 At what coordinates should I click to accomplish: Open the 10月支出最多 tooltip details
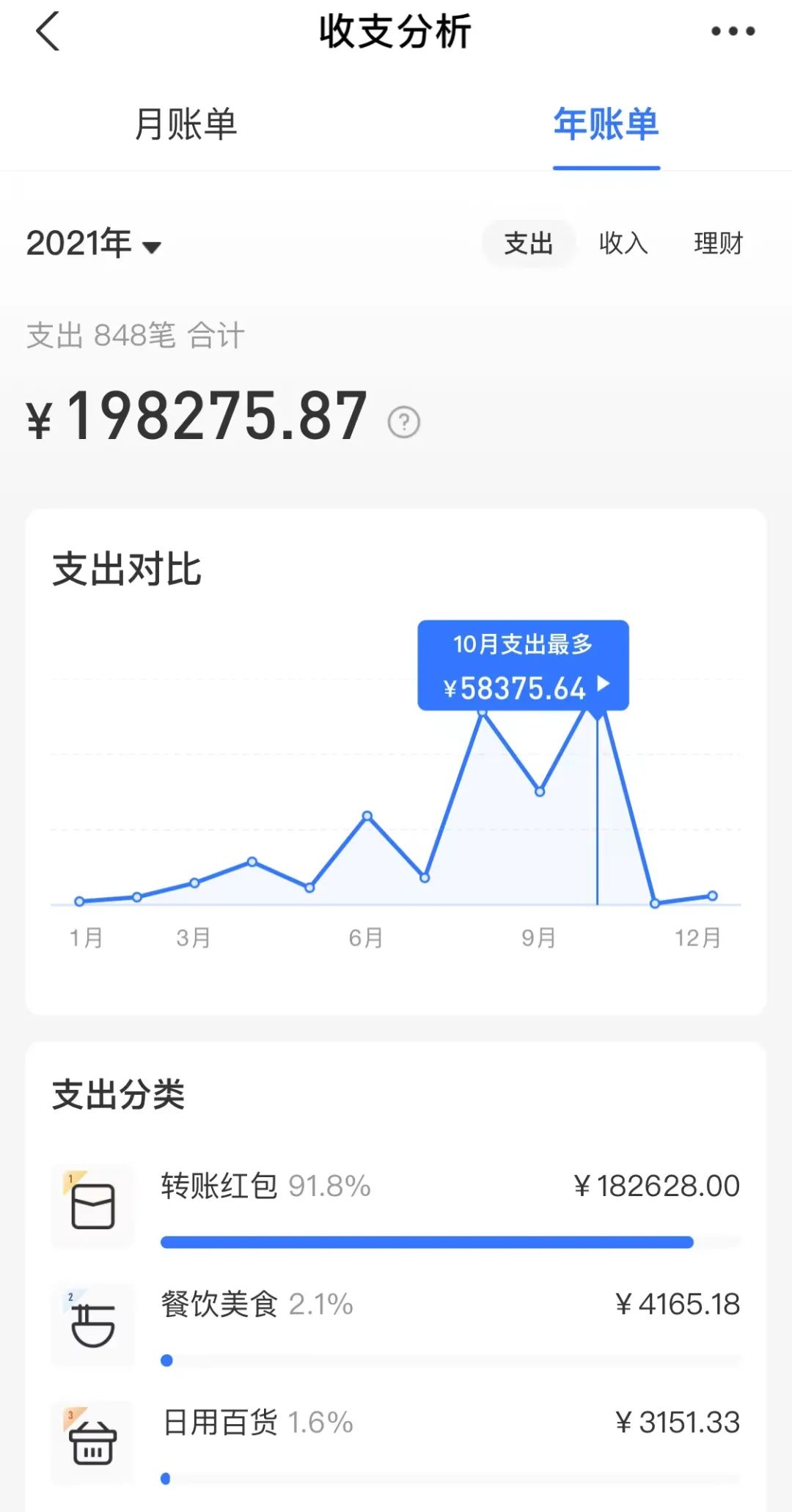coord(523,665)
